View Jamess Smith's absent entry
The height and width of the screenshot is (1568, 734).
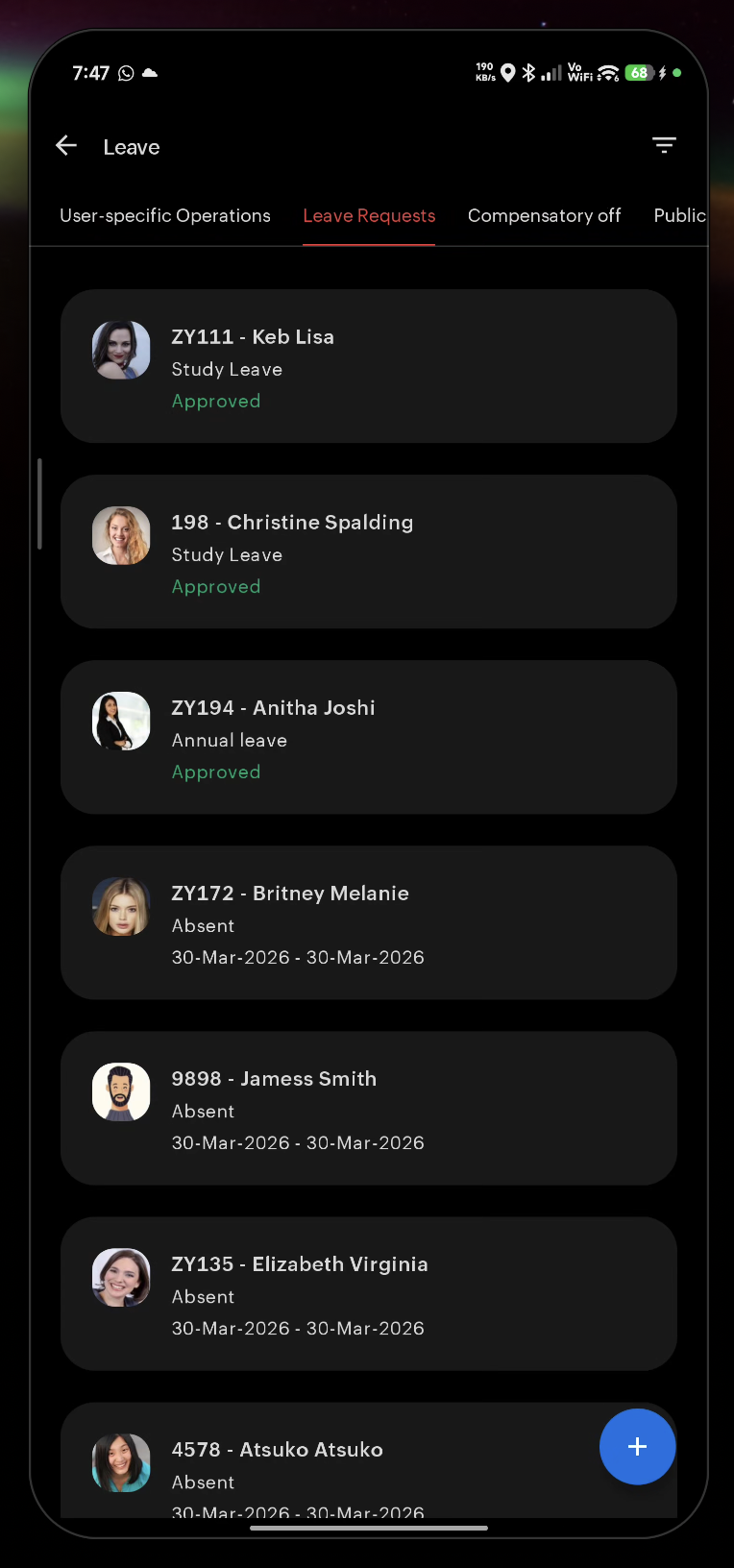369,1108
